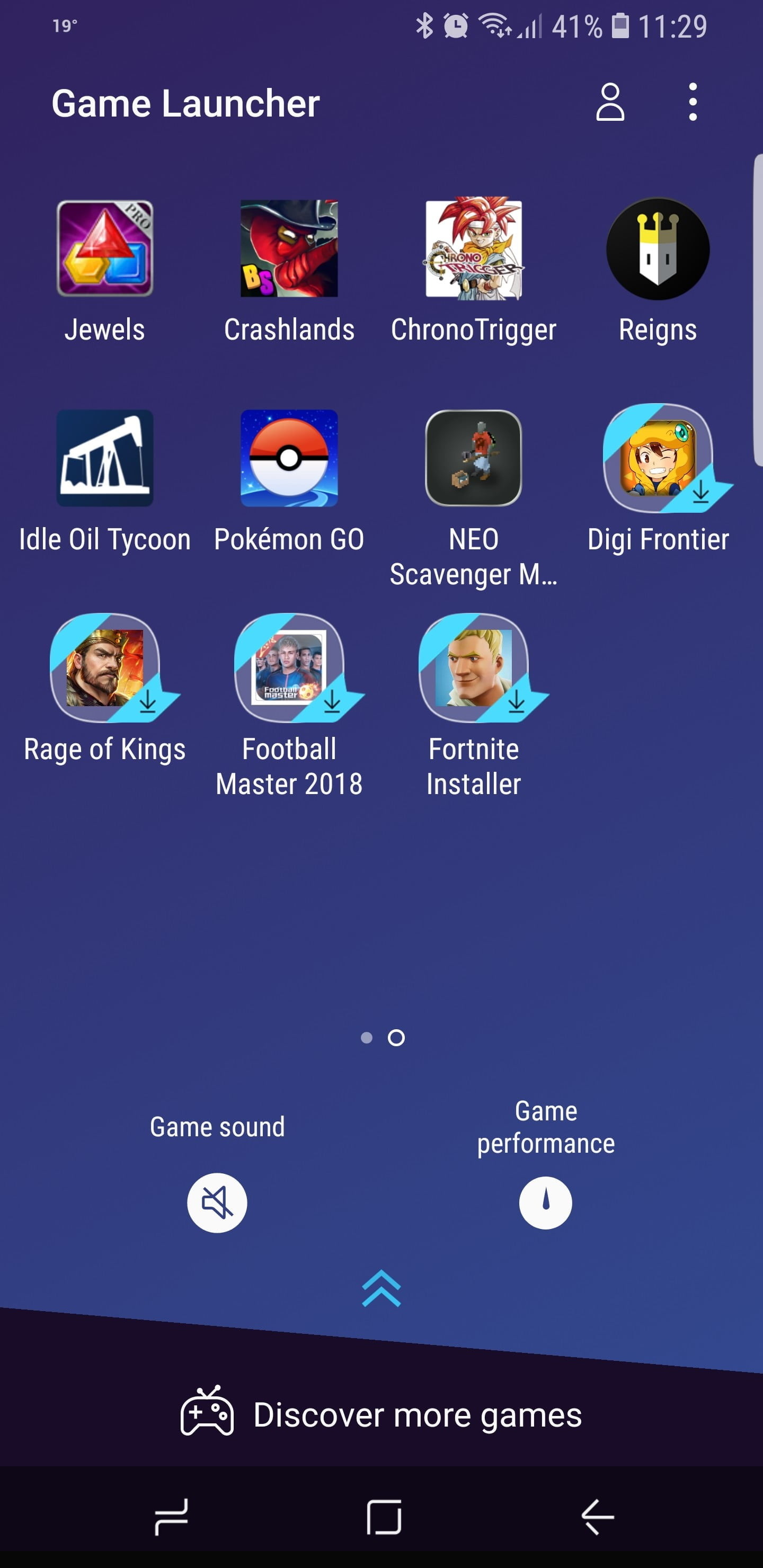Open the Jewels game
763x1568 pixels.
pos(104,250)
